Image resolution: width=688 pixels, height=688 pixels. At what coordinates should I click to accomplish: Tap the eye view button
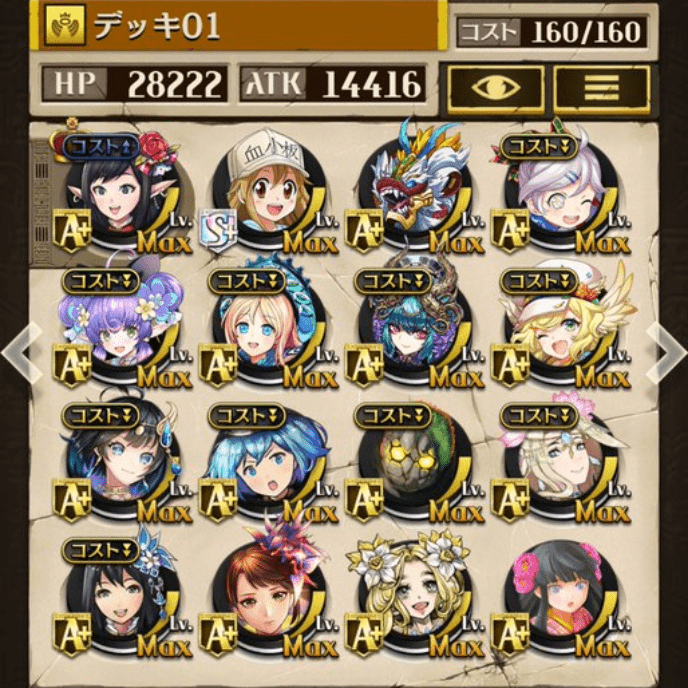point(496,88)
